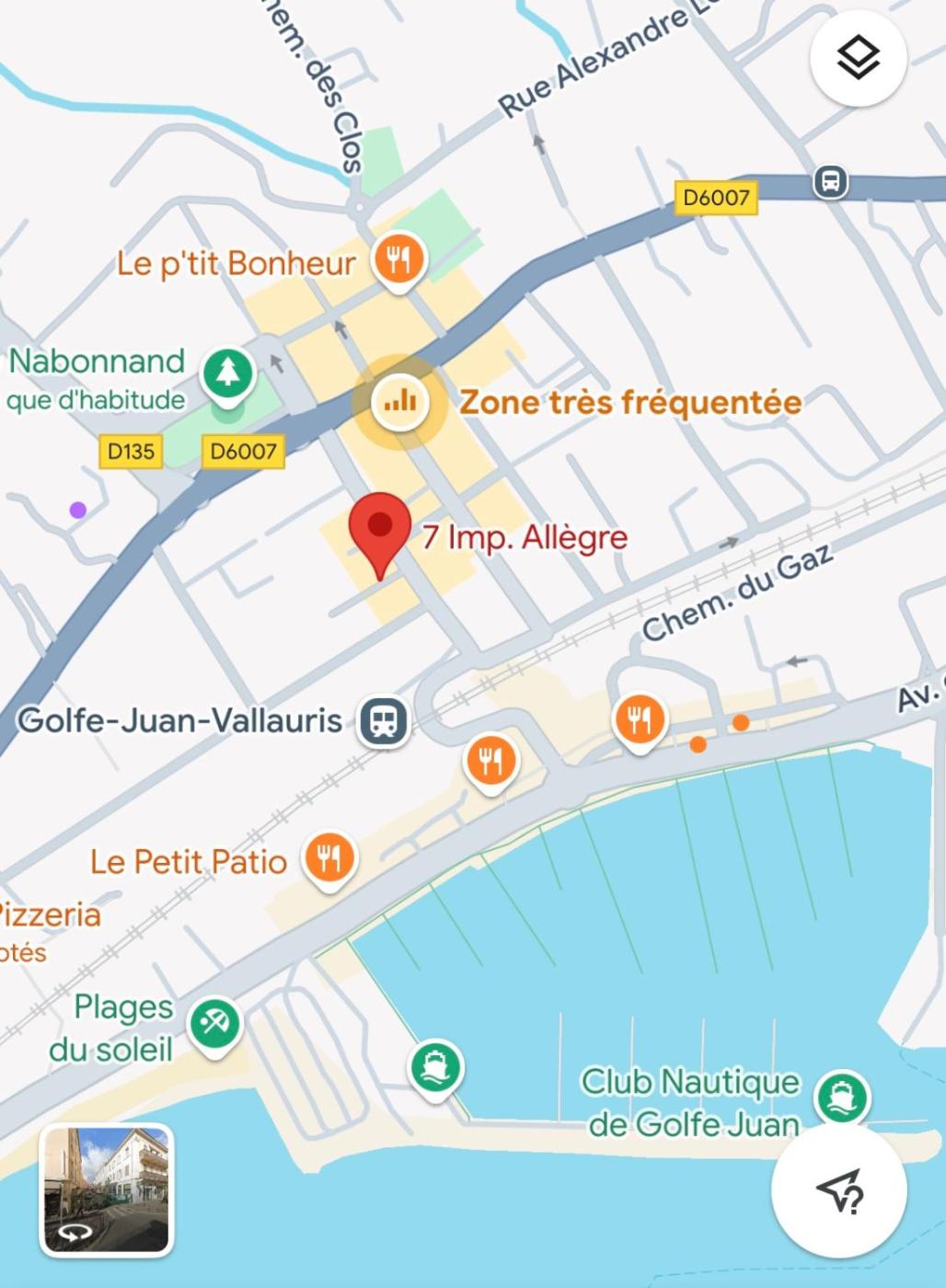Tap the Zone très fréquentée busy area icon

point(400,402)
